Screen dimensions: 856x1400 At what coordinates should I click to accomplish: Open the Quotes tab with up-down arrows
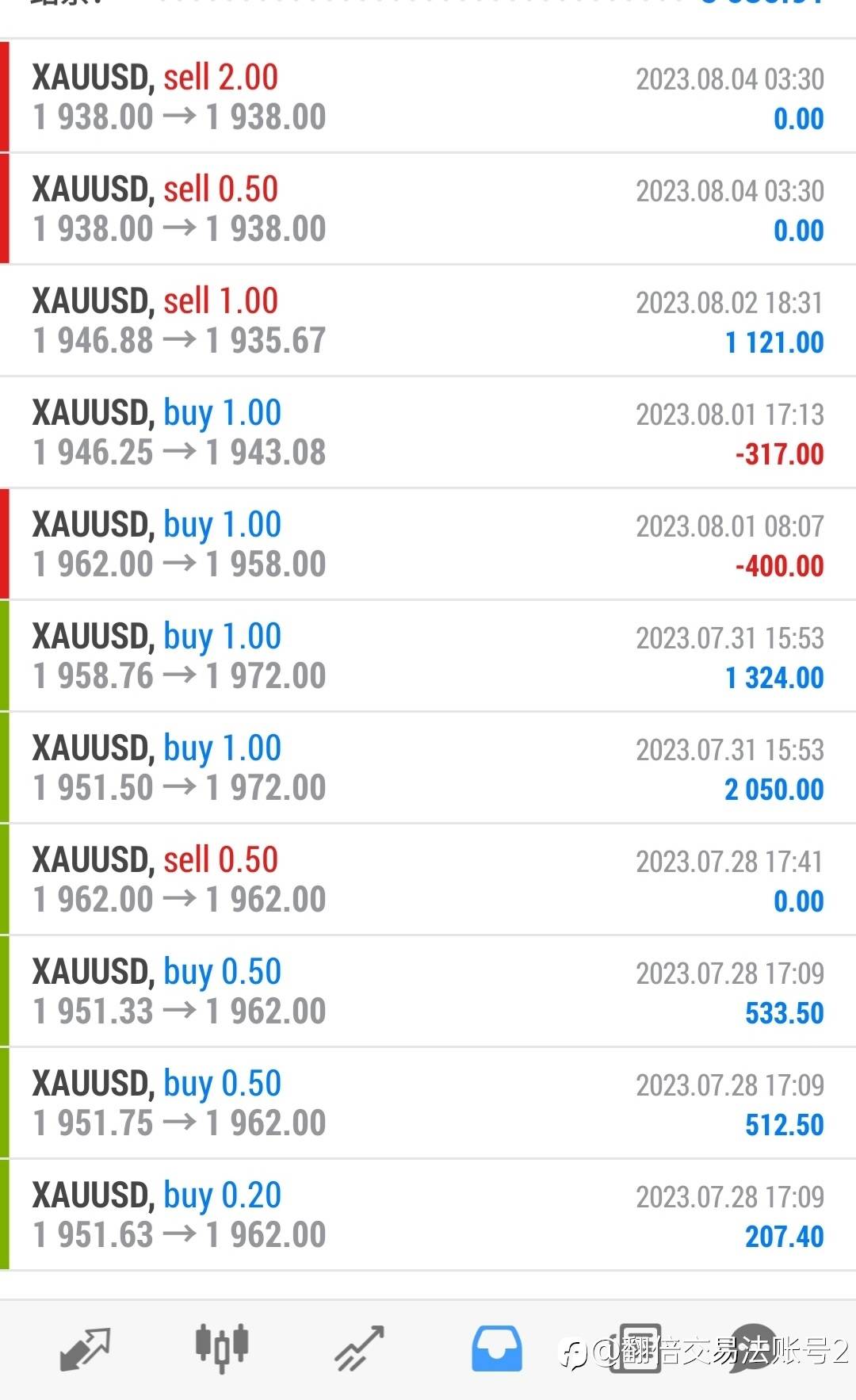(x=85, y=1348)
